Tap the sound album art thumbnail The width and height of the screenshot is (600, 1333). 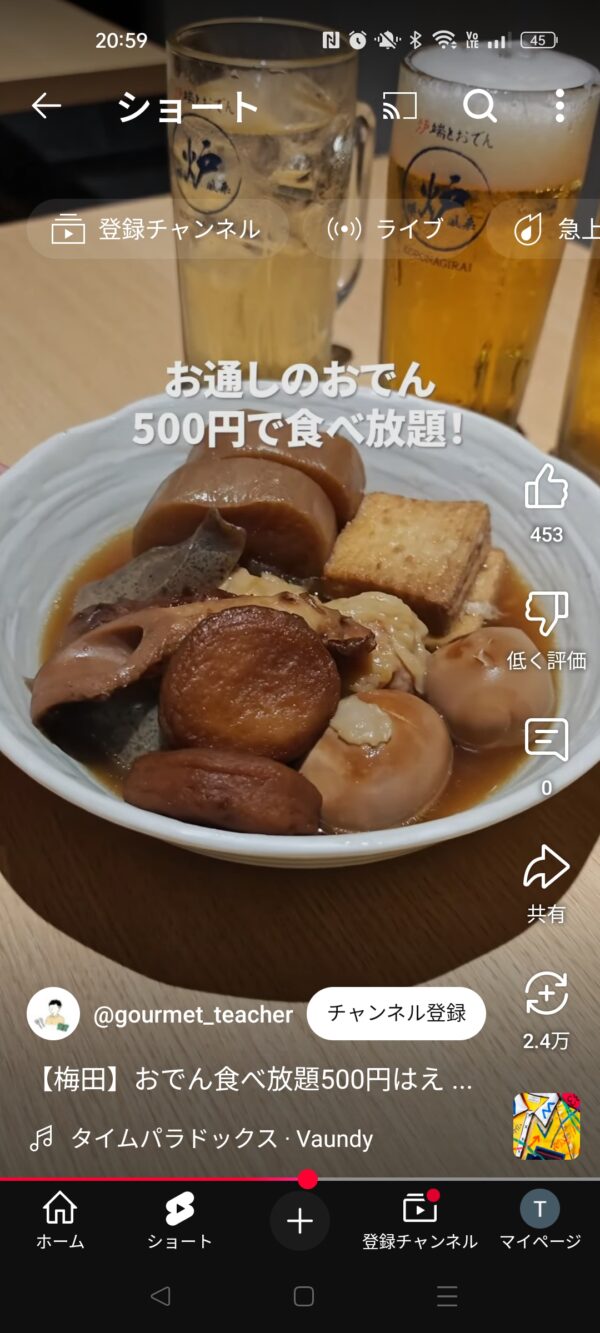click(547, 1126)
